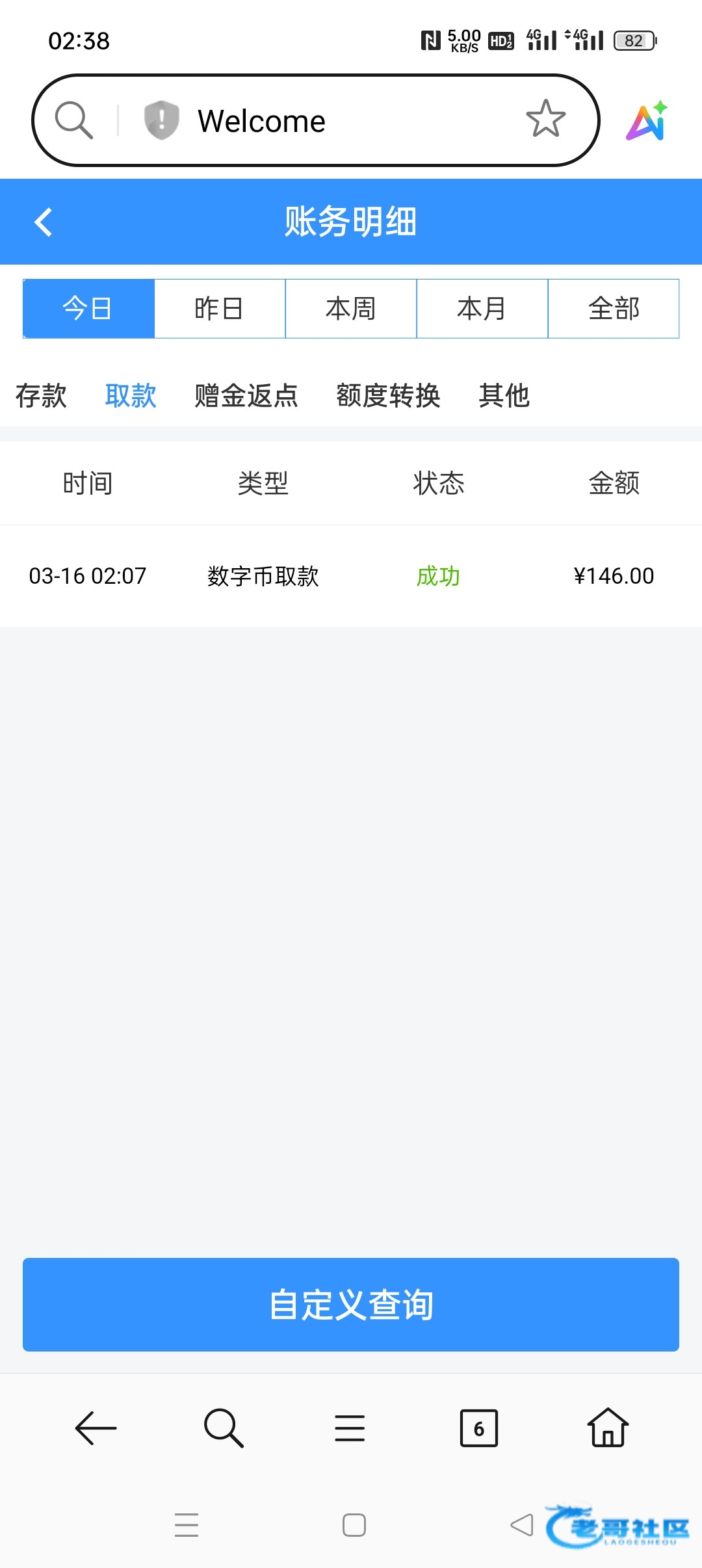Select the 今日 date filter

point(88,309)
